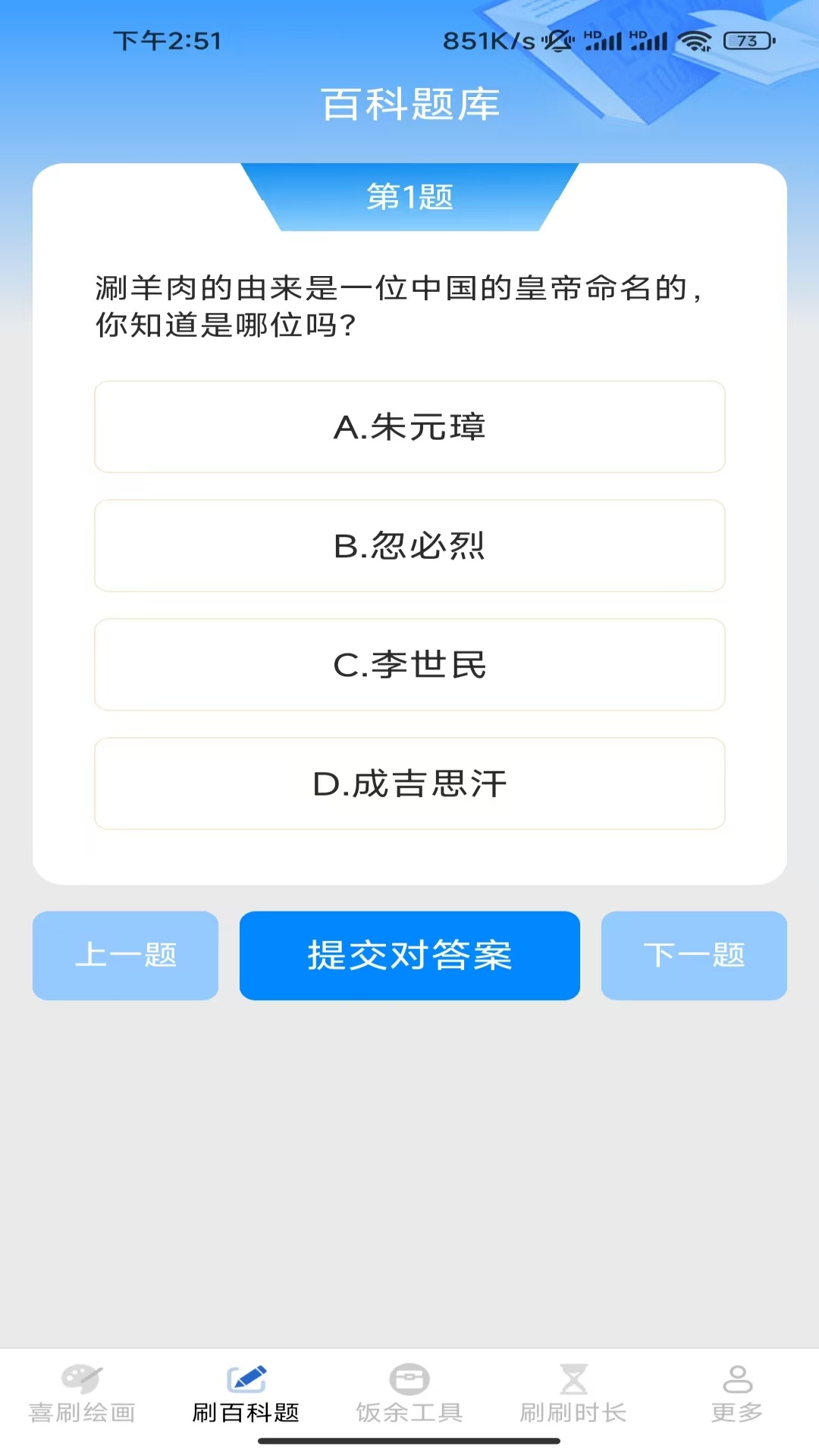This screenshot has height=1456, width=819.
Task: Select answer B 忽必烈
Action: [409, 545]
